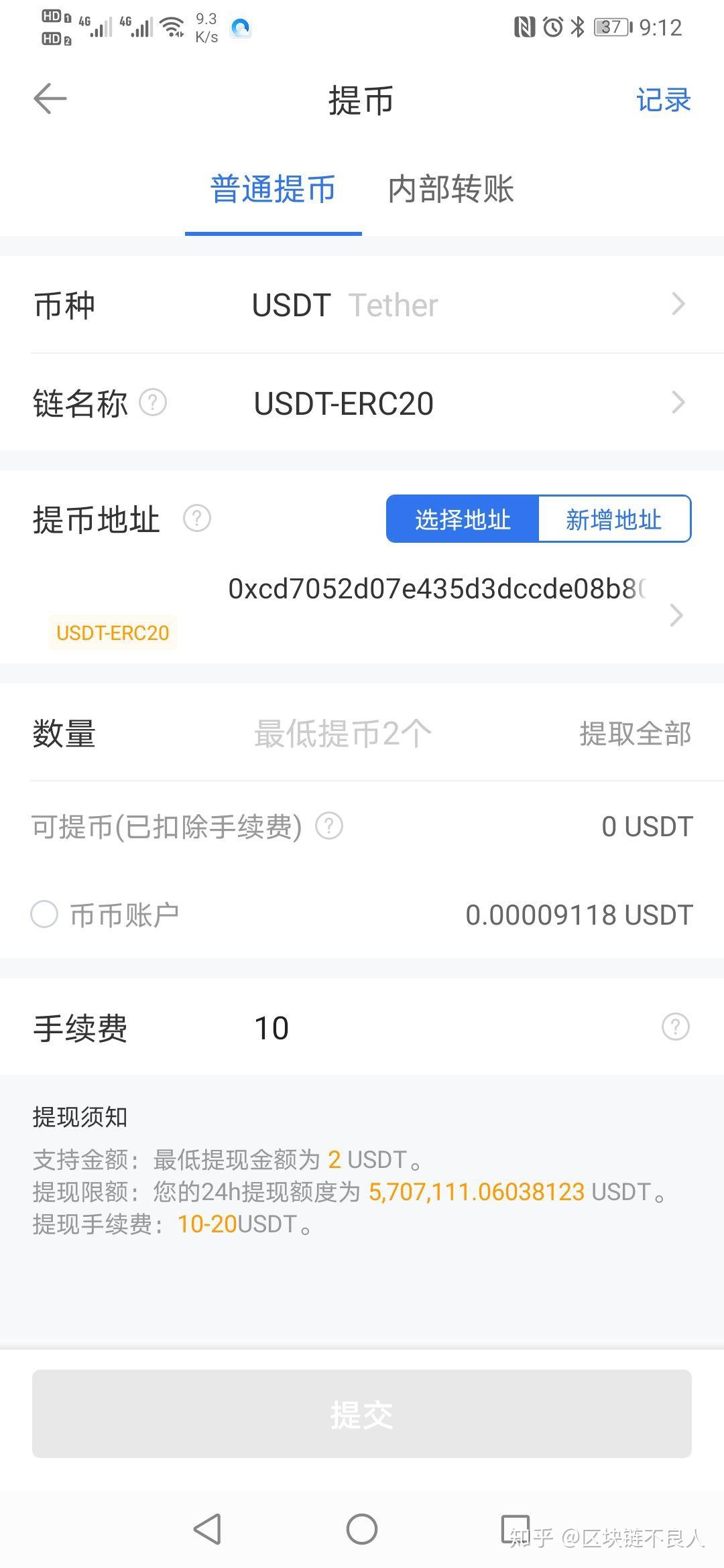Select the 普通提币 tab

tap(273, 189)
